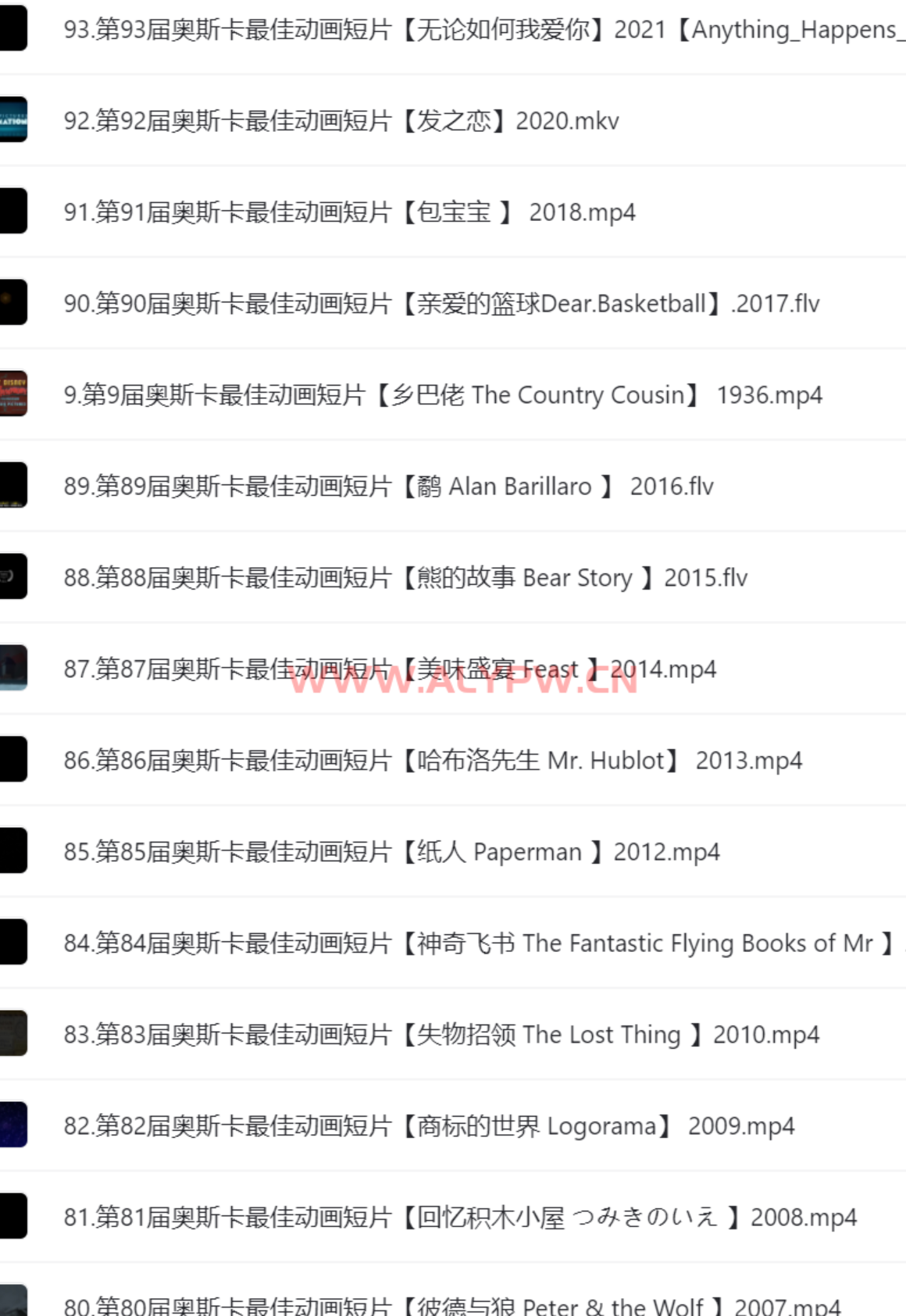Open file 92 发之恋 2020.mkv
The height and width of the screenshot is (1316, 906).
[341, 121]
